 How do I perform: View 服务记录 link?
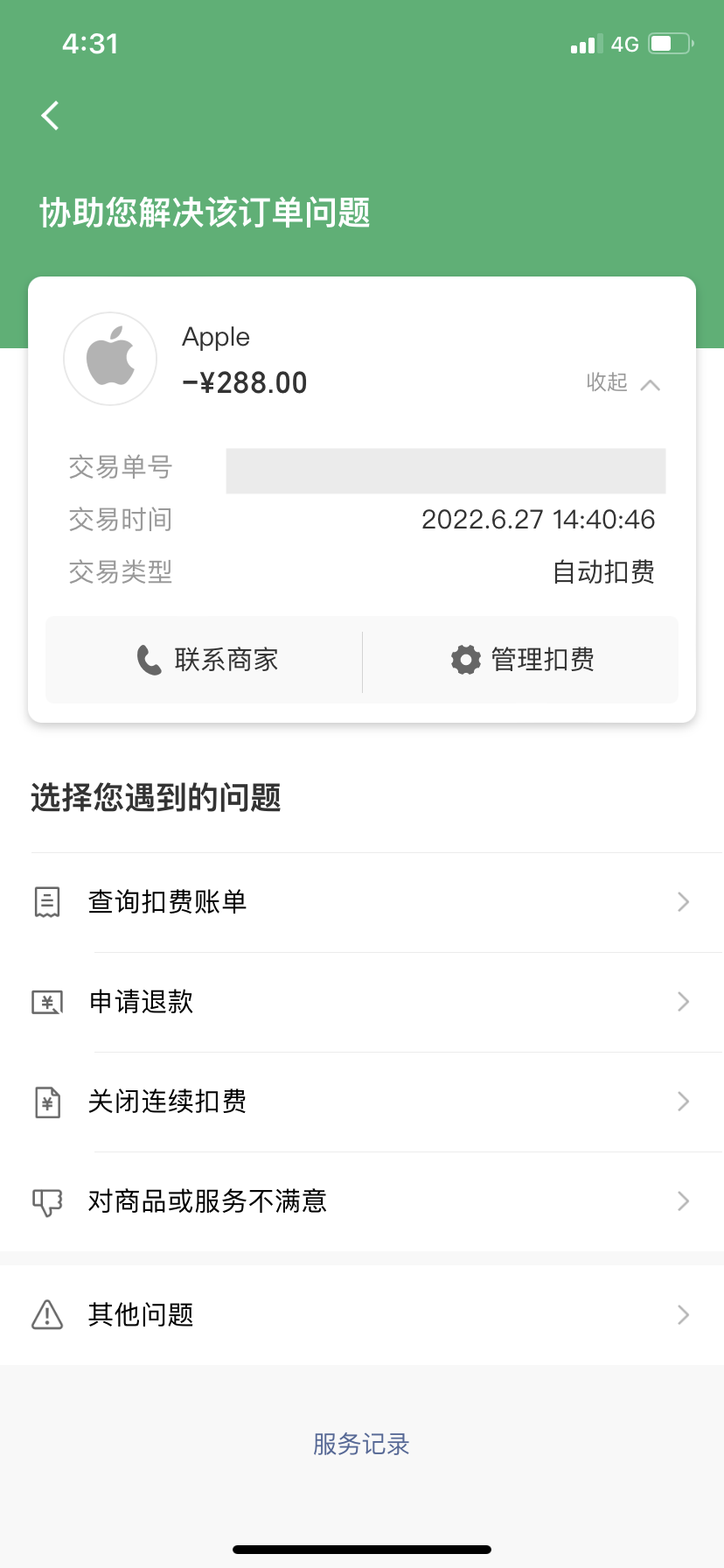coord(361,1444)
